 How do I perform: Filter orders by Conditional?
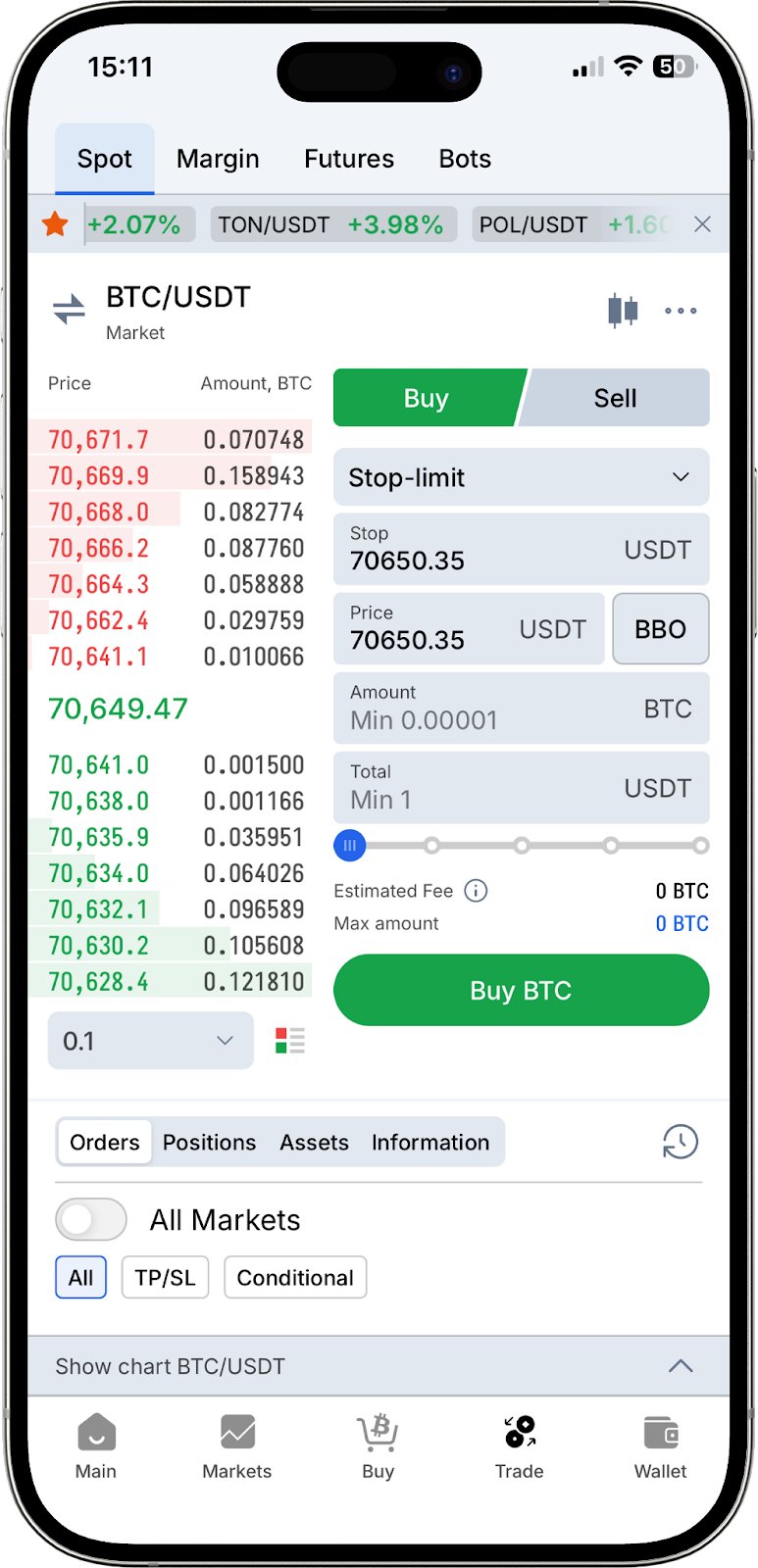point(295,1278)
